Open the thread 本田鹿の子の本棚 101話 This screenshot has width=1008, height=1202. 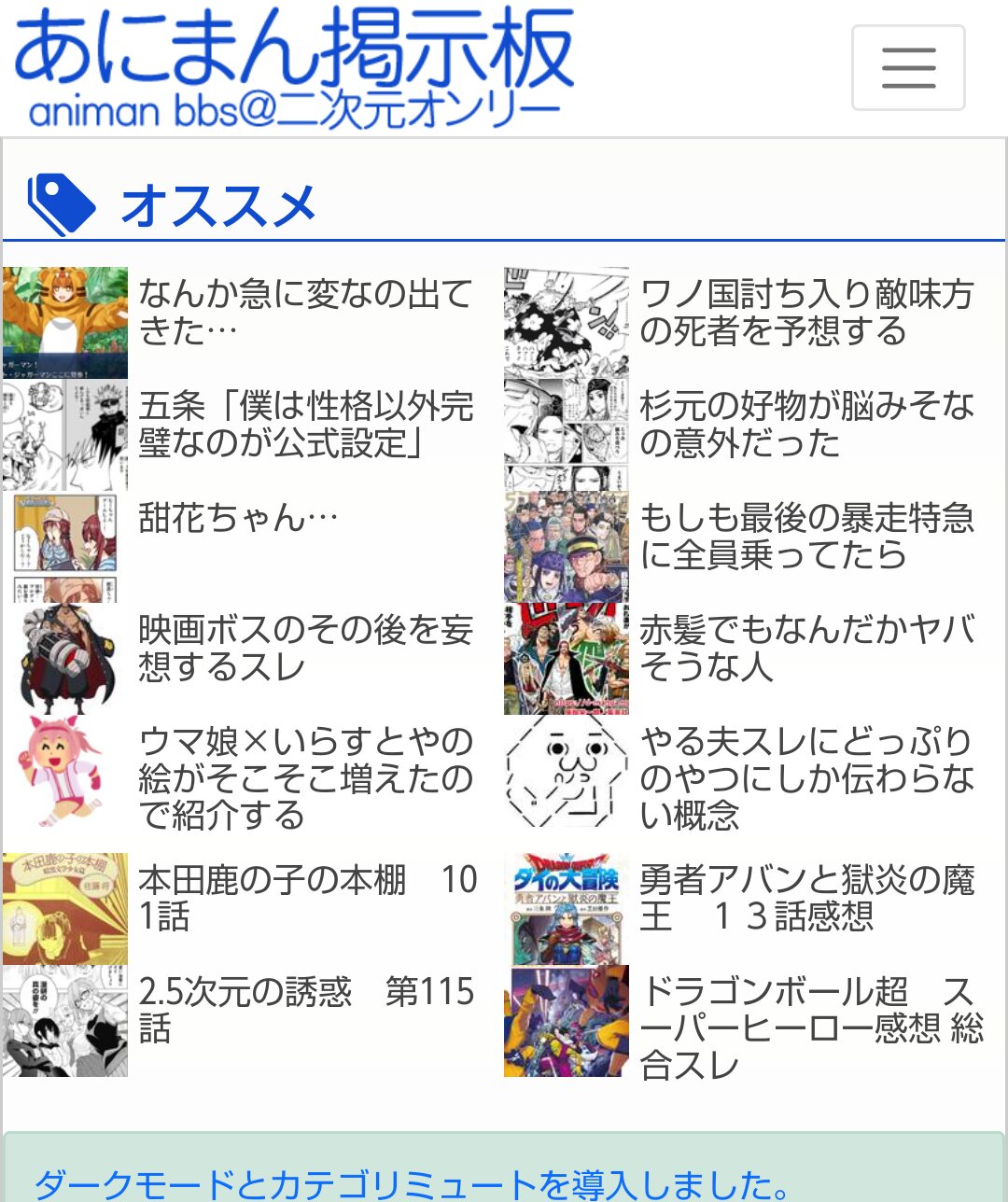click(305, 898)
